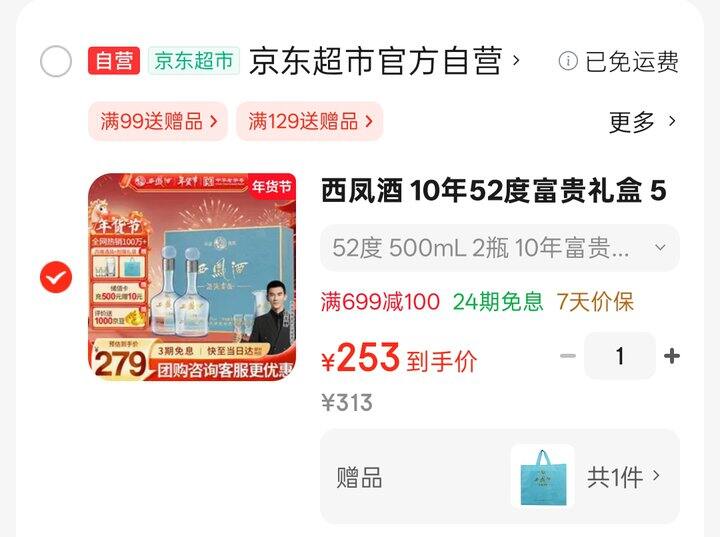View the 已免运费 shipping info

[619, 62]
